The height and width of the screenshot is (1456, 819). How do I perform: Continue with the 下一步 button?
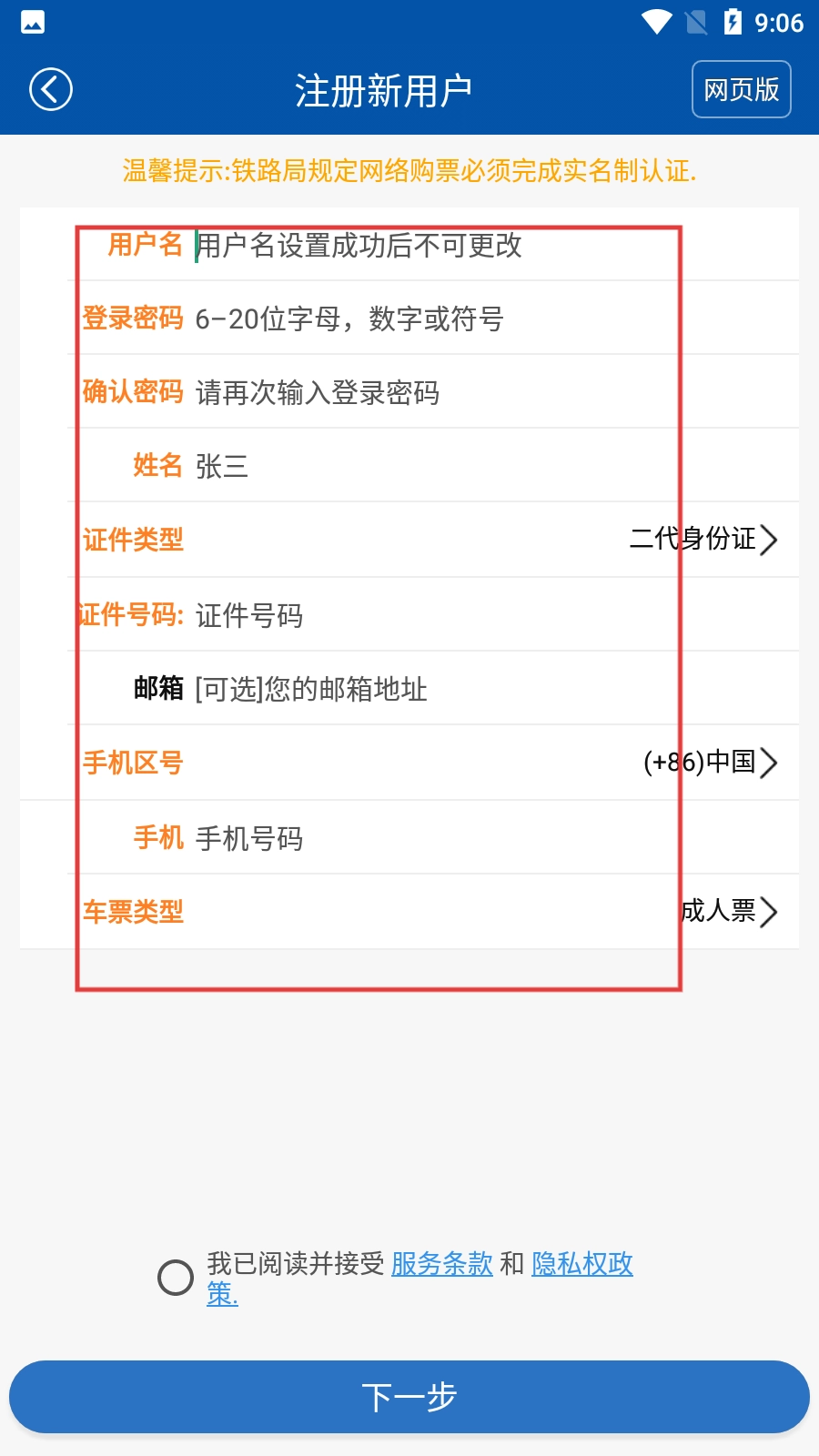(x=409, y=1397)
